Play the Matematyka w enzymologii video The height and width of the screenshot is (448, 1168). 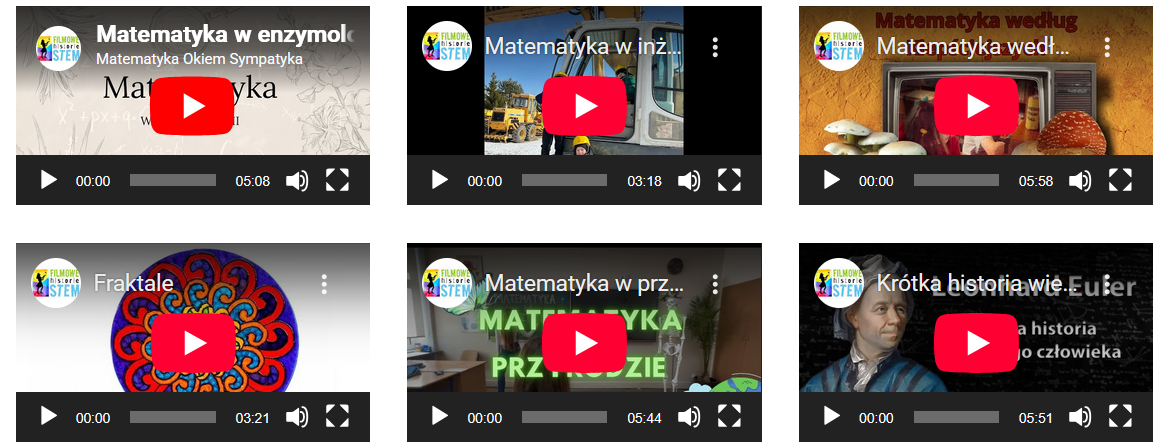193,106
